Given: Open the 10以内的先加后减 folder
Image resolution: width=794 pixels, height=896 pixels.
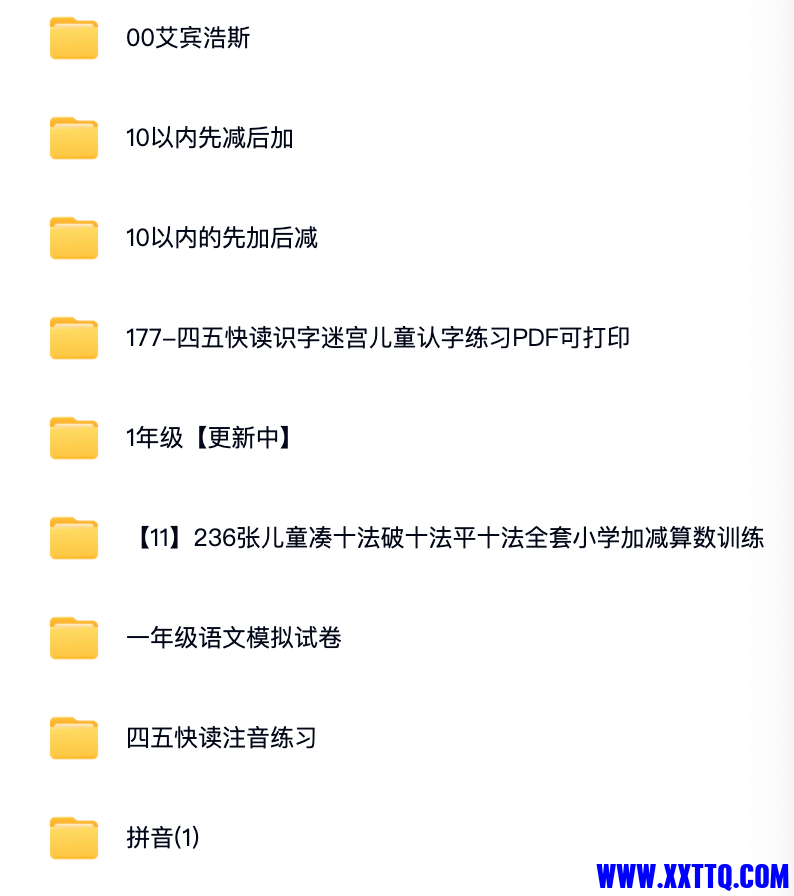Looking at the screenshot, I should (221, 238).
